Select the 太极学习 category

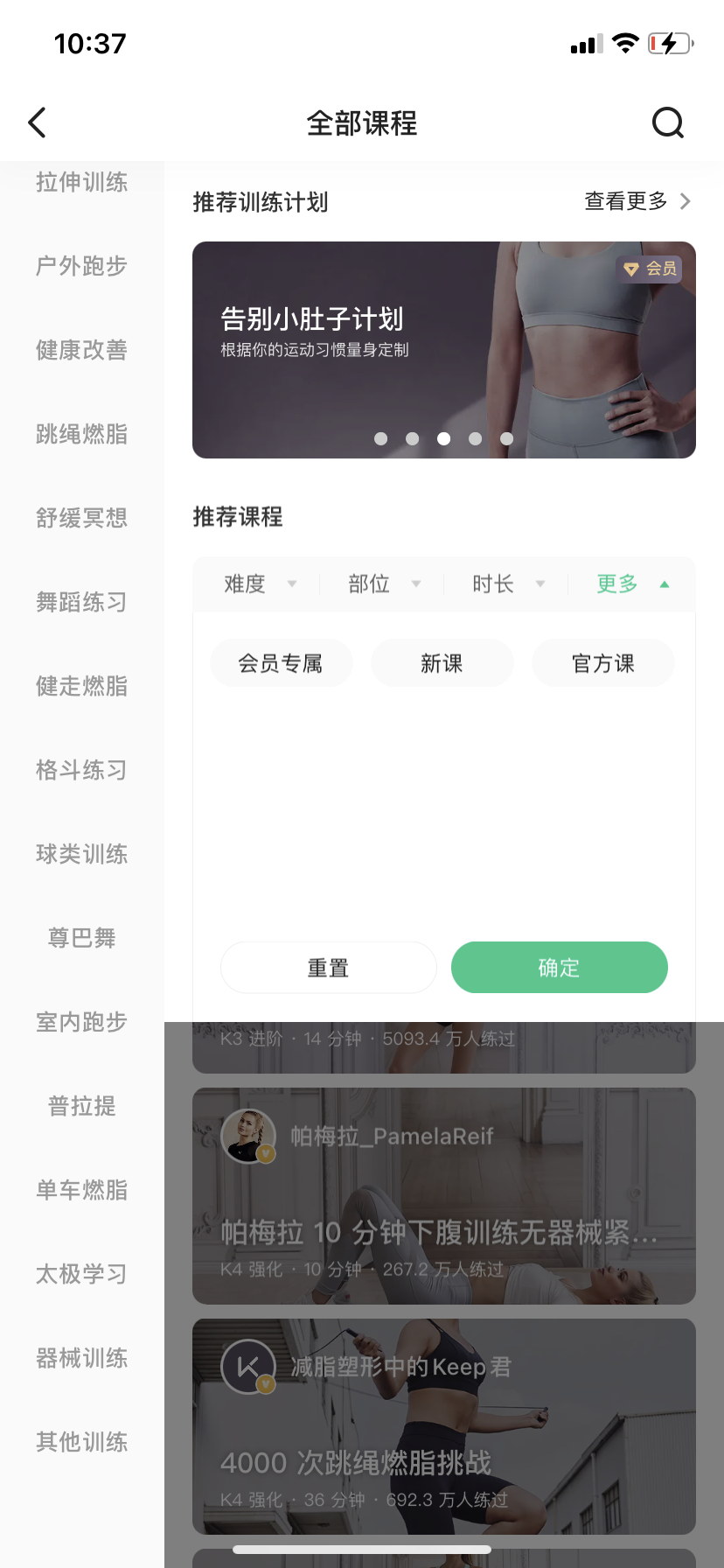81,1274
